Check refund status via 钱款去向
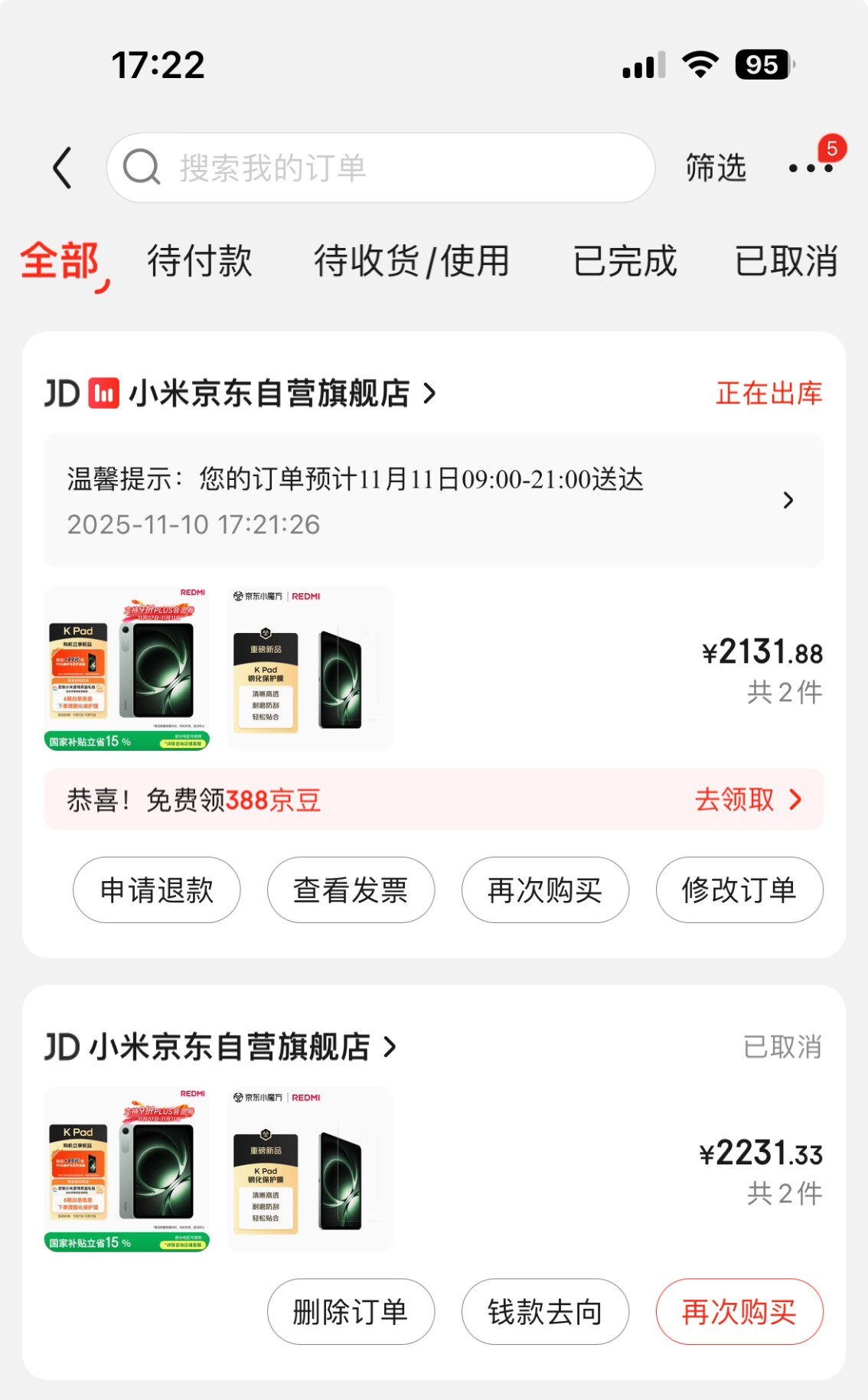This screenshot has height=1400, width=868. (545, 1312)
